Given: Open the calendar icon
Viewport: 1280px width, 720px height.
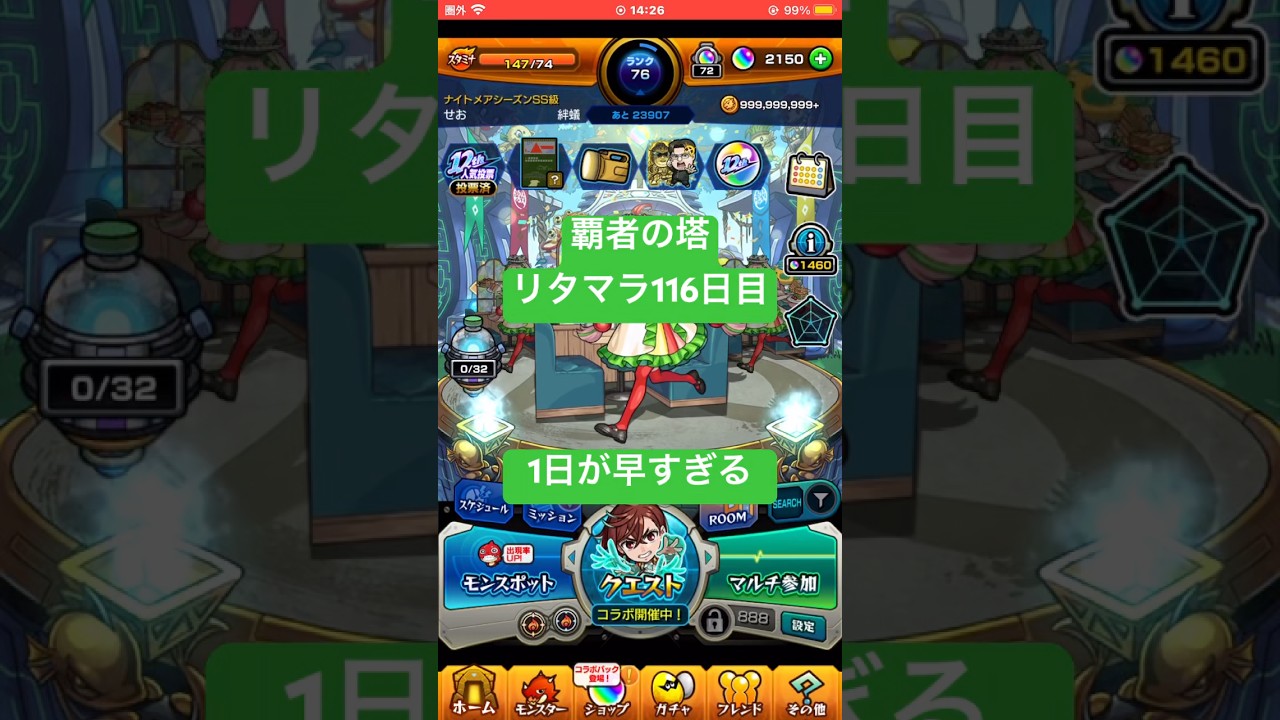Looking at the screenshot, I should point(810,174).
